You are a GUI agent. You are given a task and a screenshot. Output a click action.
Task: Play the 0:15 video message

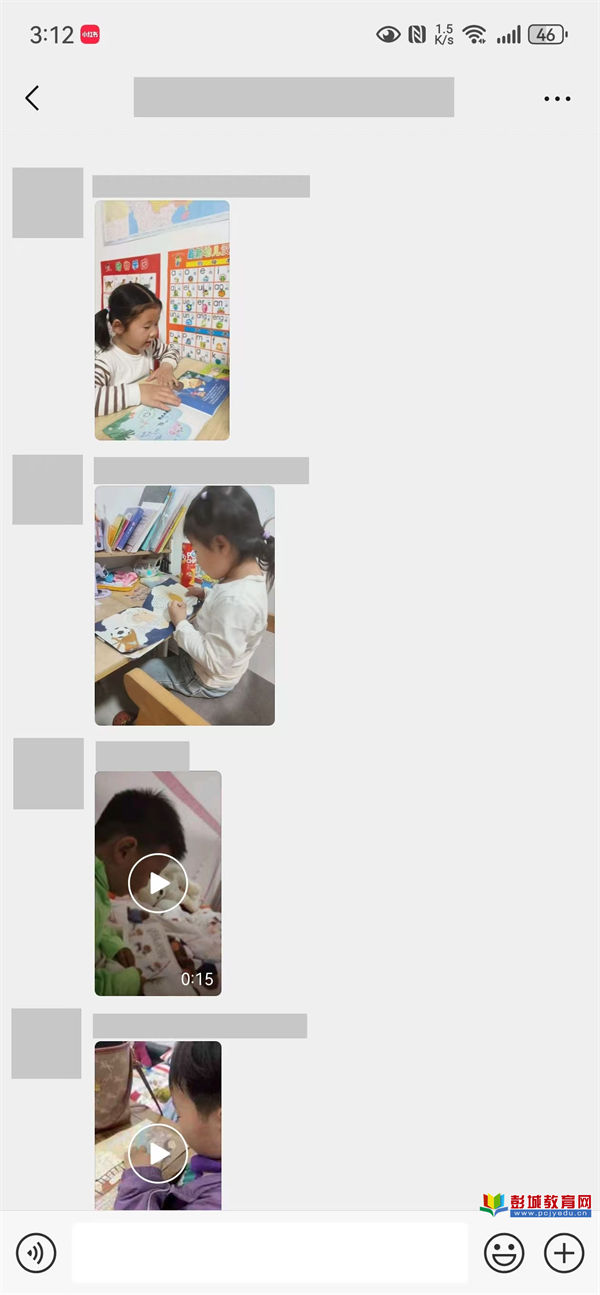click(x=158, y=883)
